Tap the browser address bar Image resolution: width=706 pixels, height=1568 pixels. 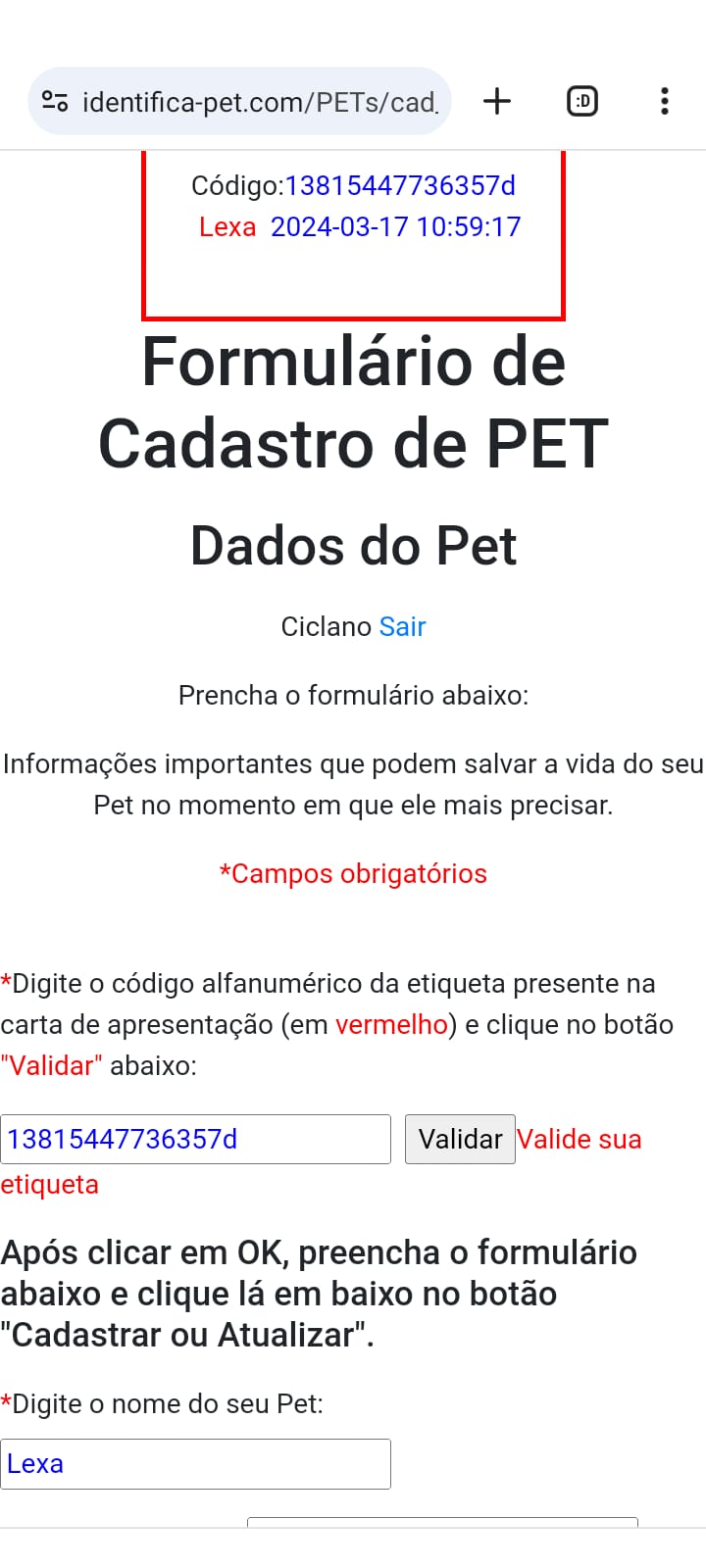260,102
